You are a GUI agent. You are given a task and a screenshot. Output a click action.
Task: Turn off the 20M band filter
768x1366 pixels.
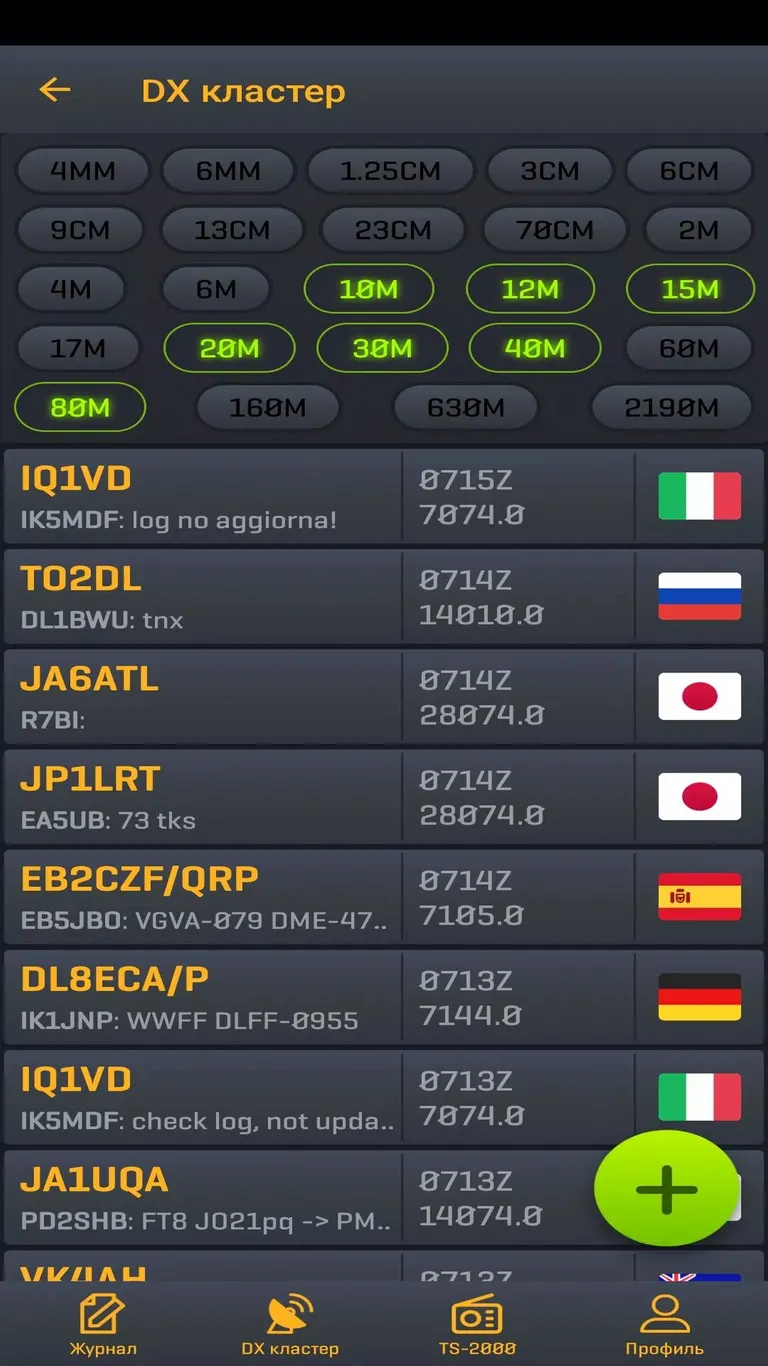(x=229, y=349)
